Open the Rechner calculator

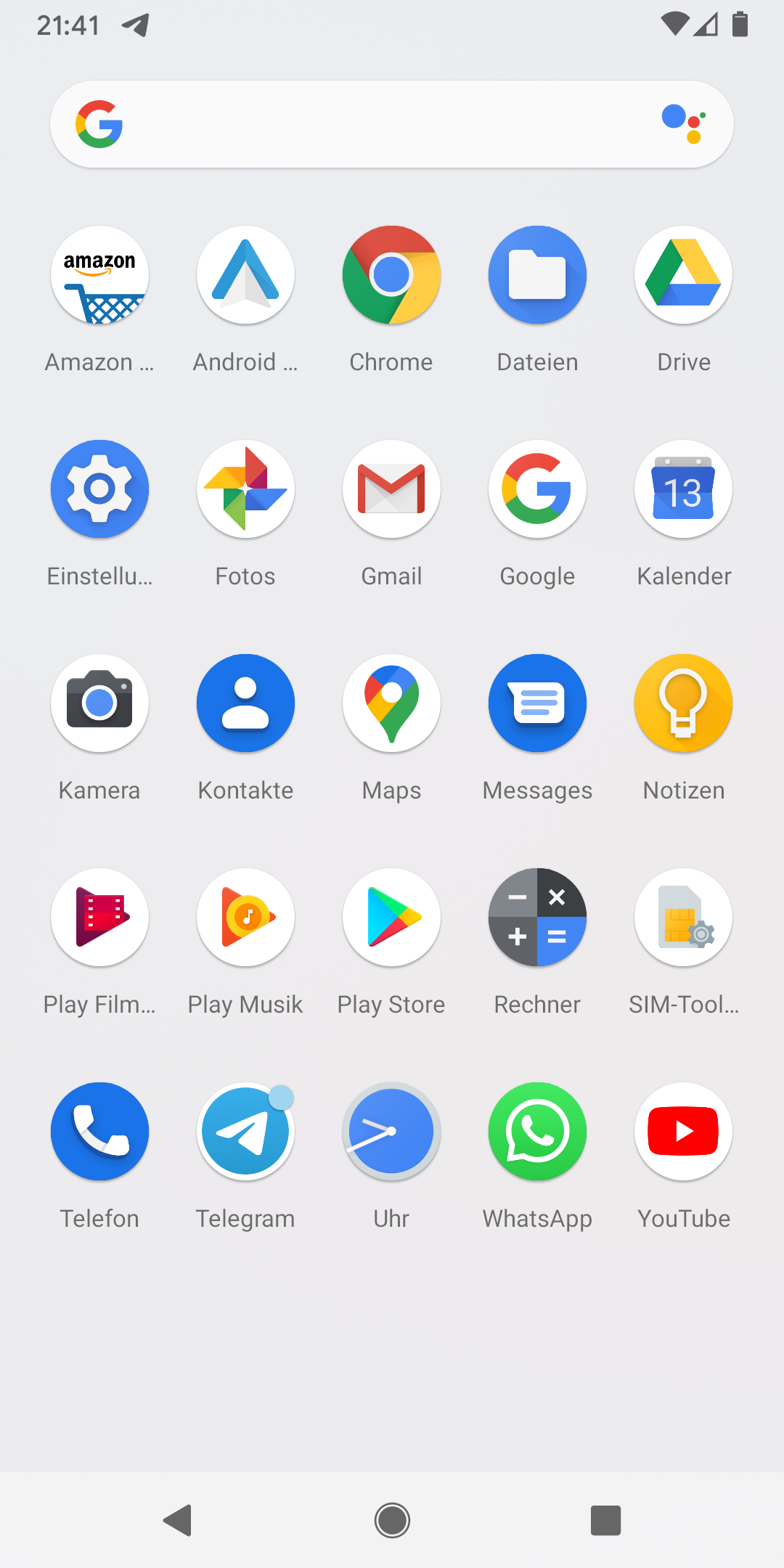point(537,918)
